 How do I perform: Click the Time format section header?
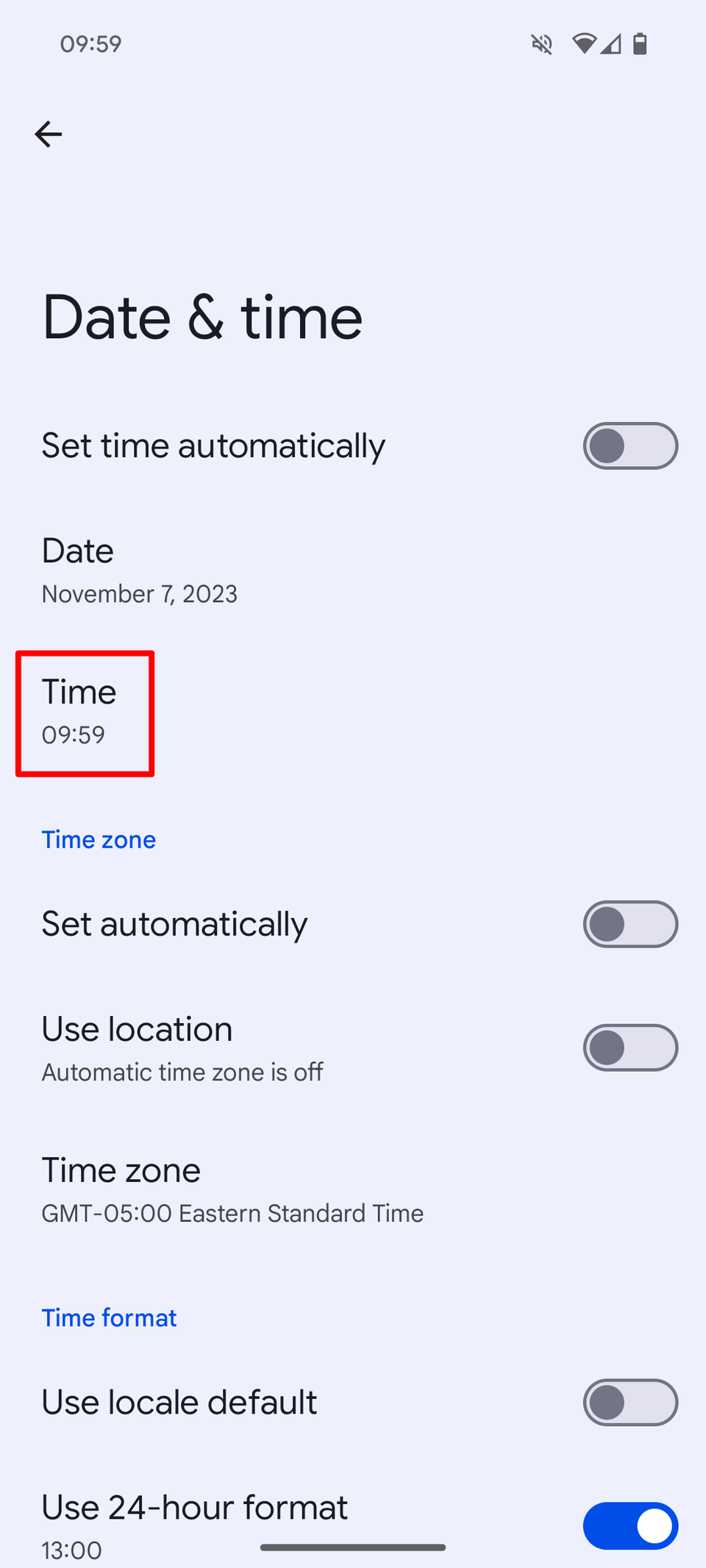click(x=109, y=1317)
